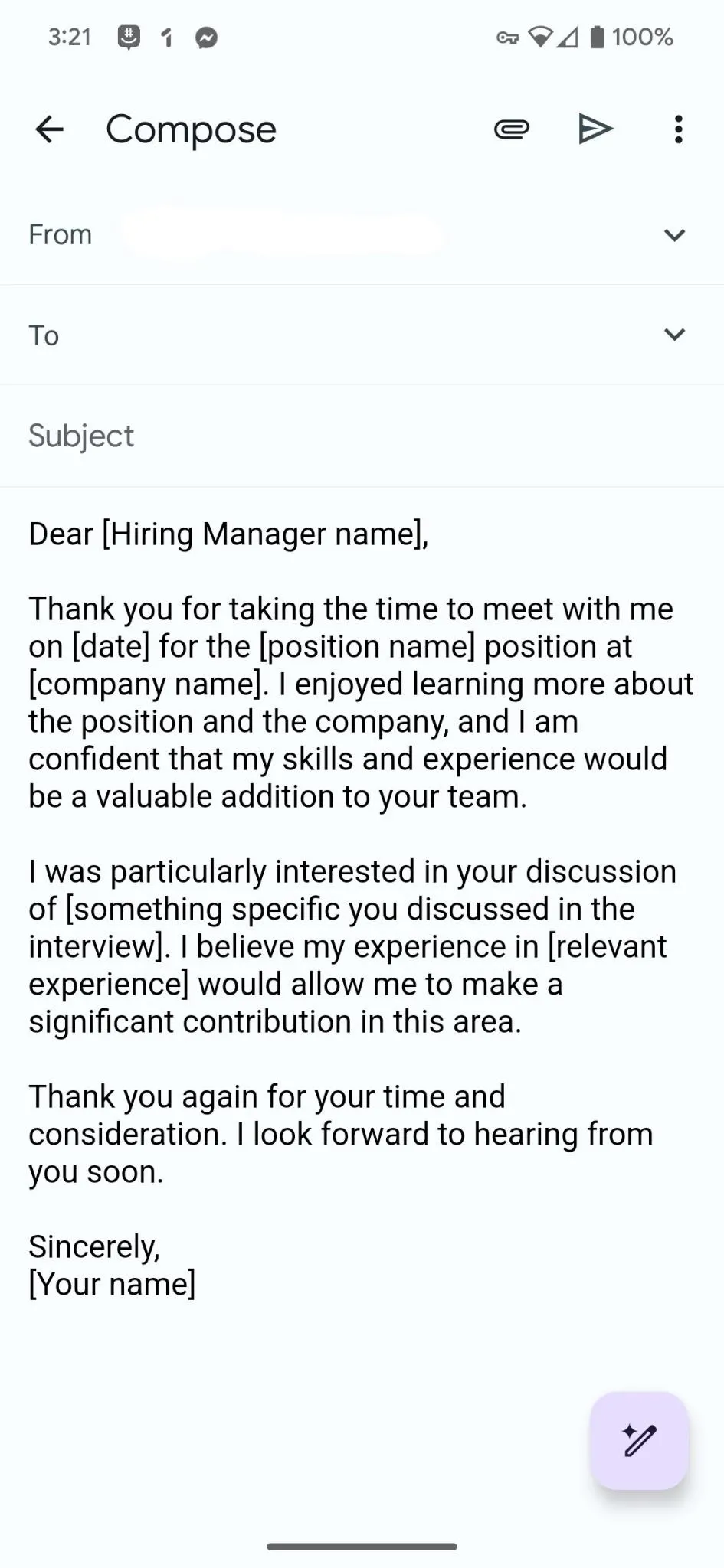Viewport: 724px width, 1568px height.
Task: Focus the Subject field
Action: [x=362, y=436]
